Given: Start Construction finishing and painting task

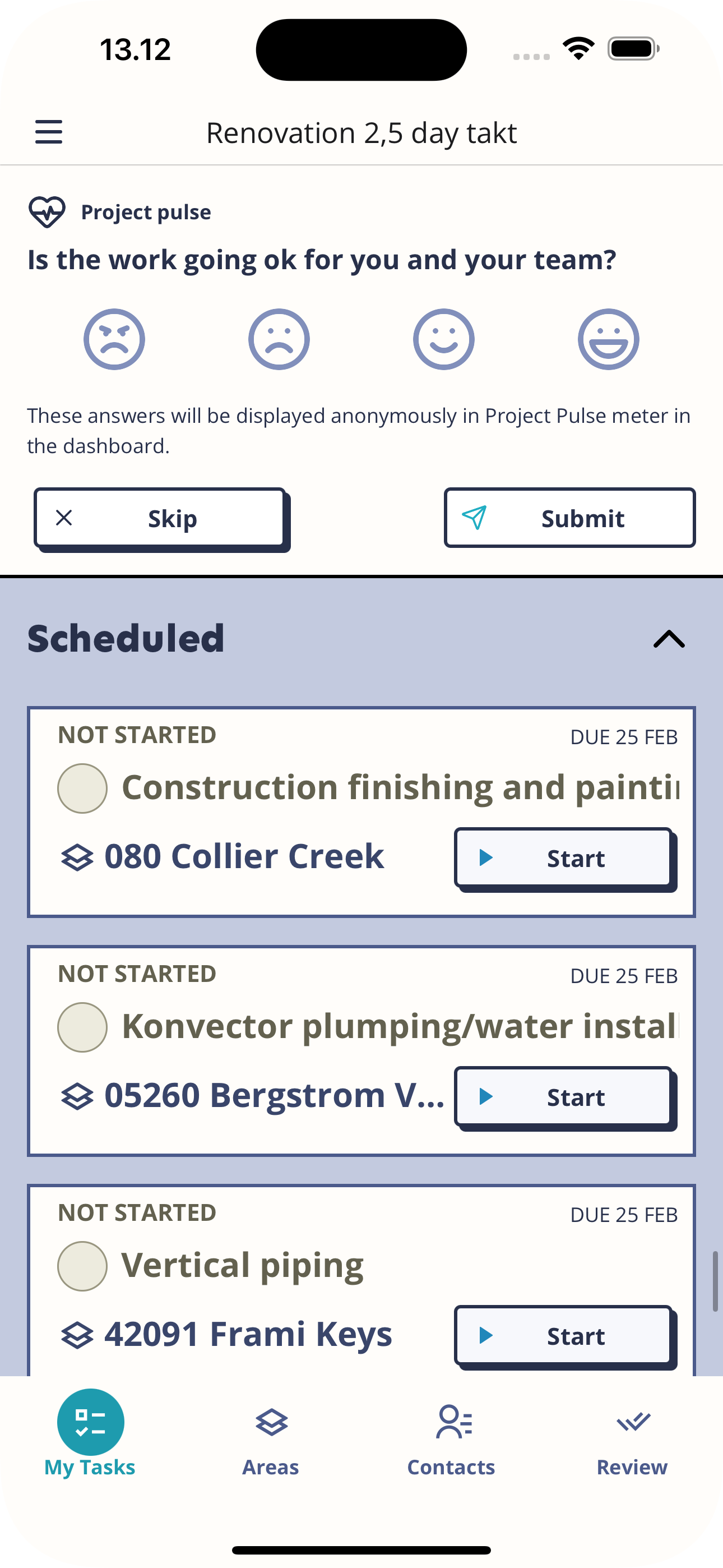Looking at the screenshot, I should (564, 858).
